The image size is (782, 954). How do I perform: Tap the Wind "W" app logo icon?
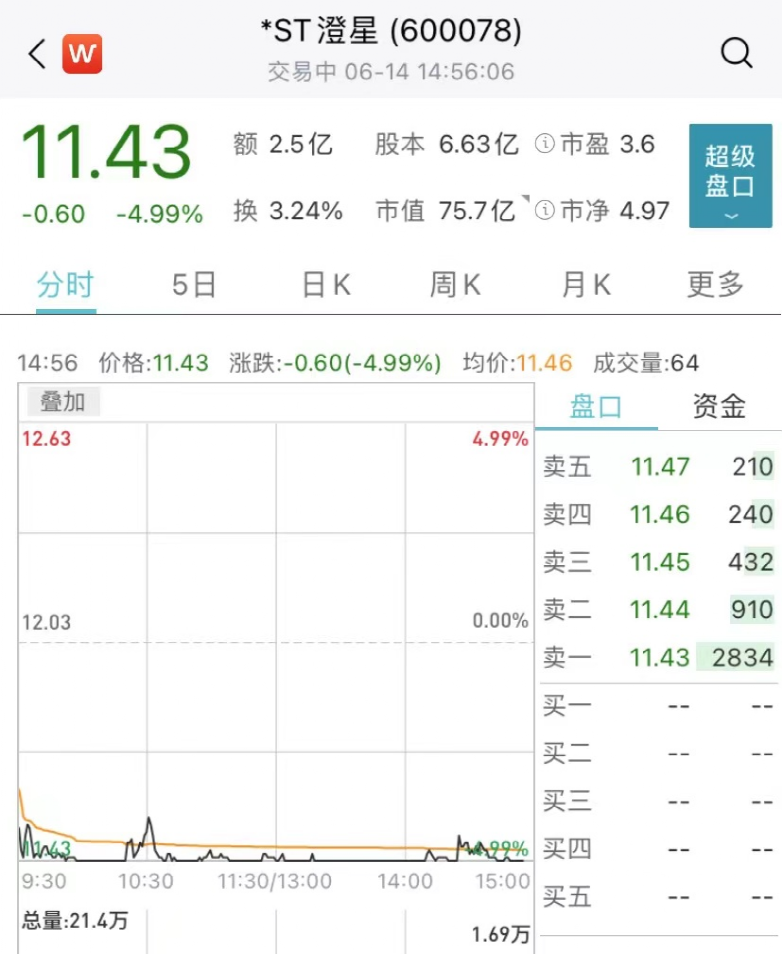click(x=82, y=53)
